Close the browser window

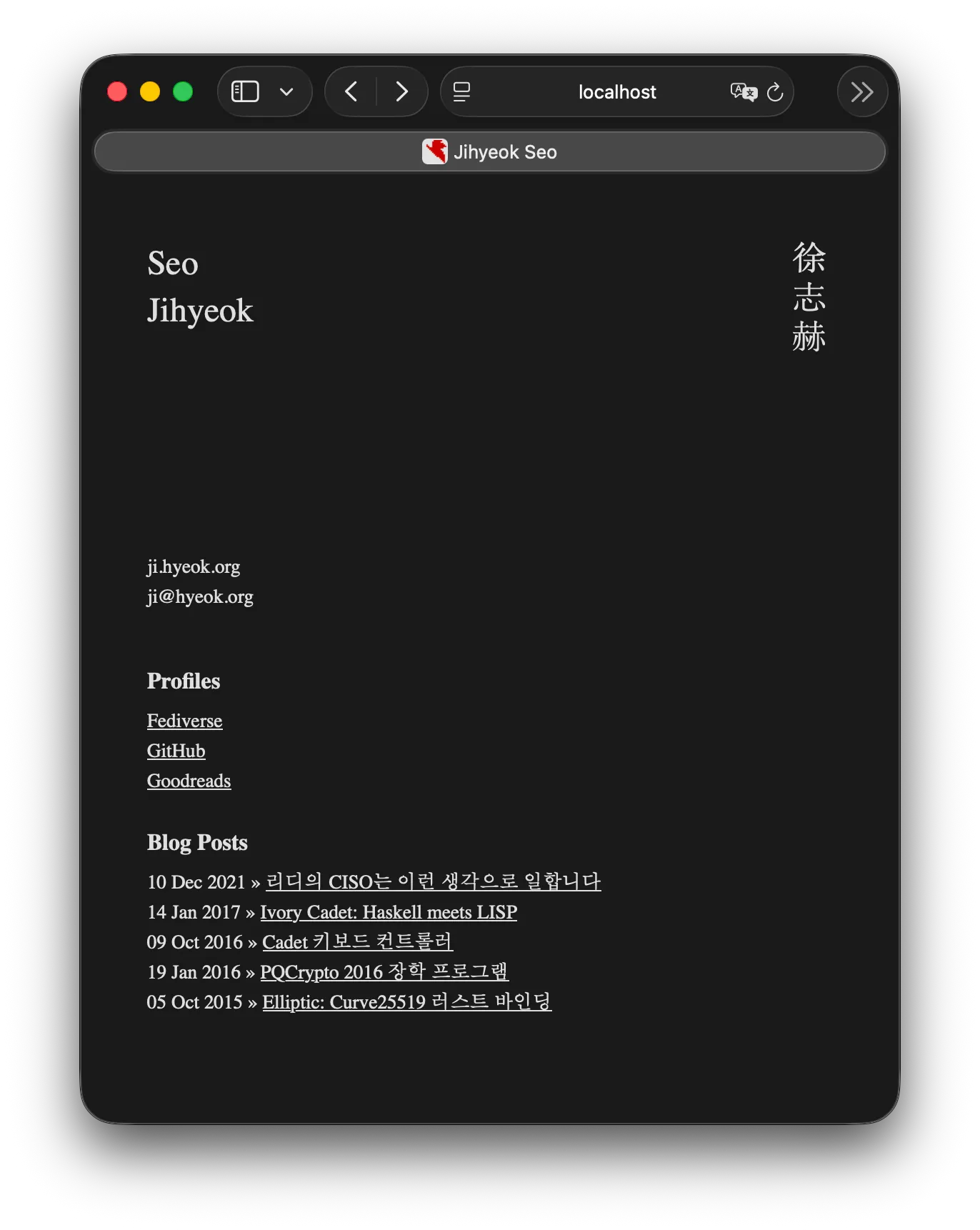[x=117, y=91]
